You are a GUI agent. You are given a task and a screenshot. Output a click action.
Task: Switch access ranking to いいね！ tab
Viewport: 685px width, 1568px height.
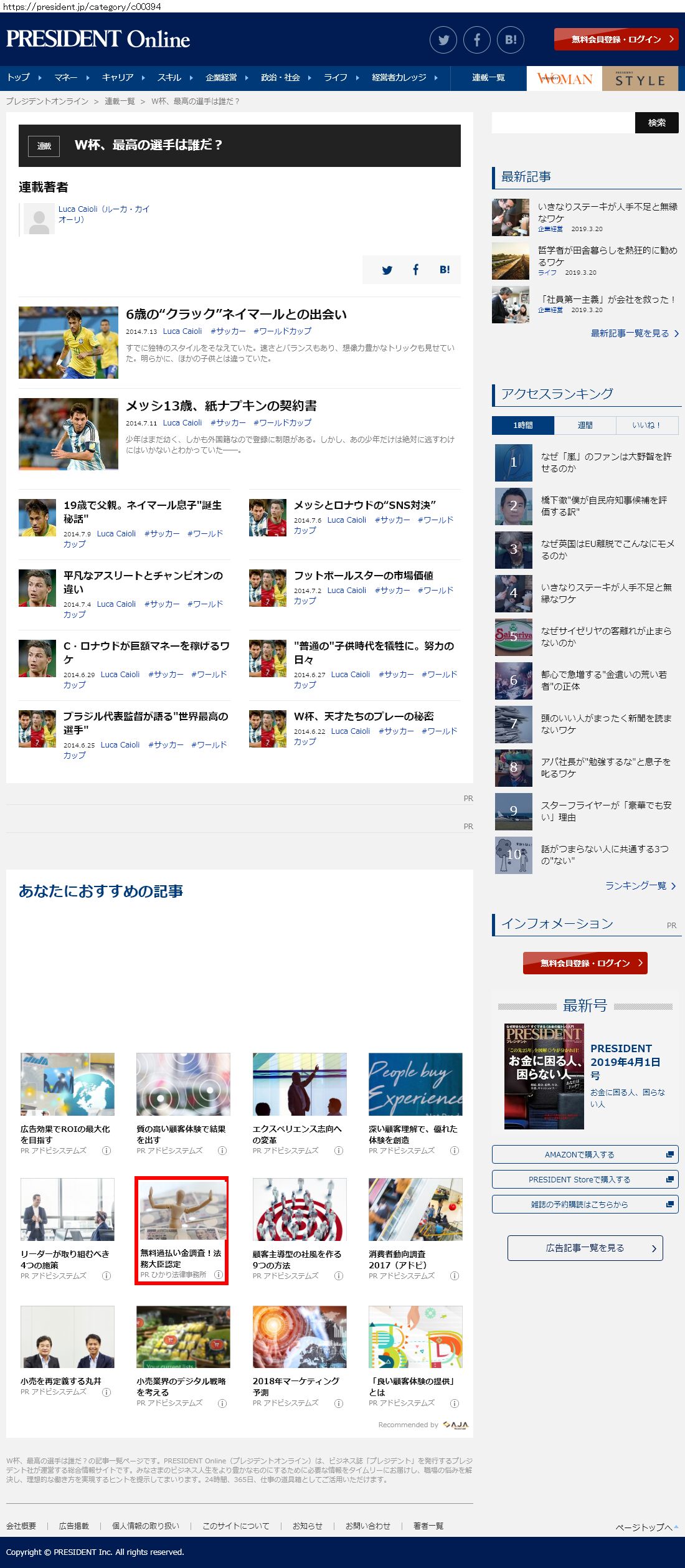point(646,425)
